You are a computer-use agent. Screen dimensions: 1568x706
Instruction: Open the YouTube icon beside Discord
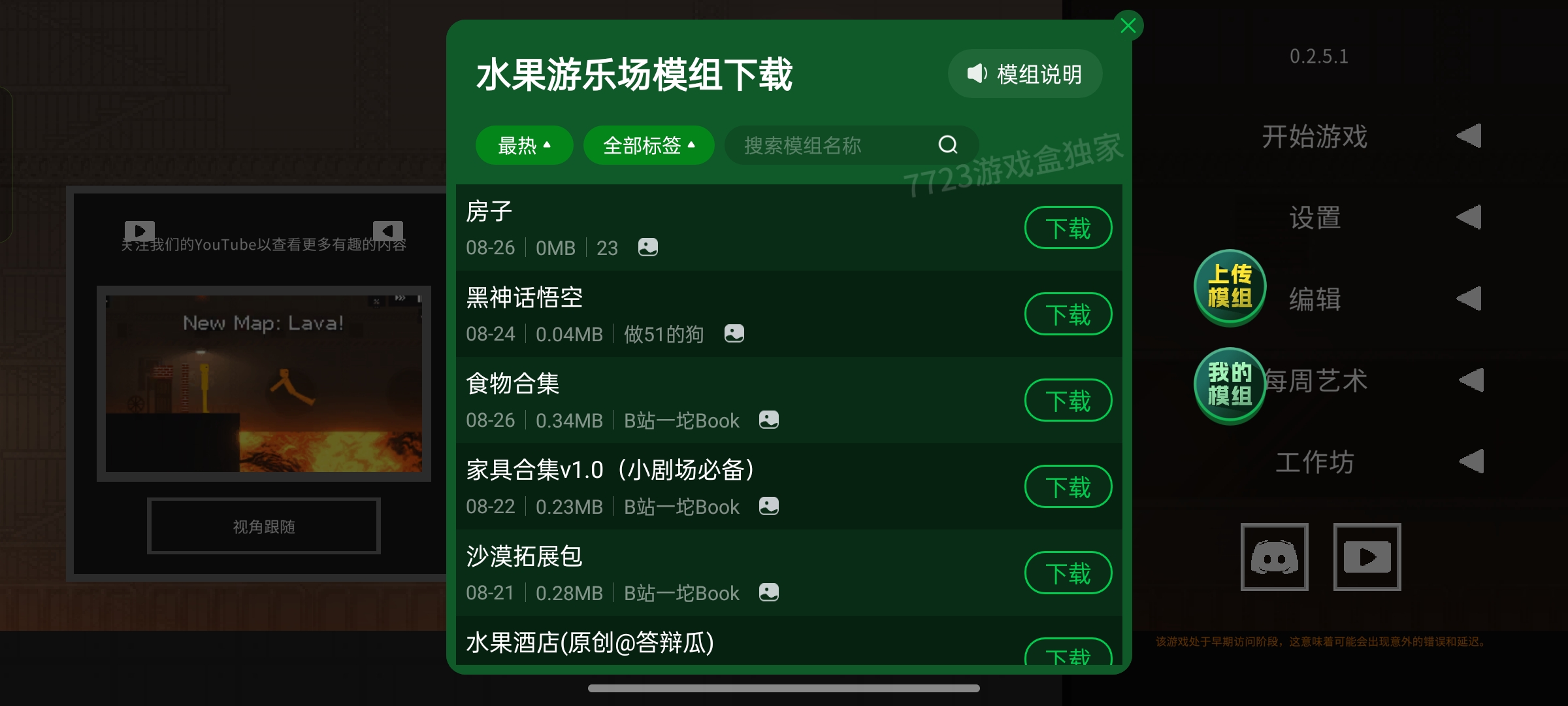pyautogui.click(x=1367, y=557)
